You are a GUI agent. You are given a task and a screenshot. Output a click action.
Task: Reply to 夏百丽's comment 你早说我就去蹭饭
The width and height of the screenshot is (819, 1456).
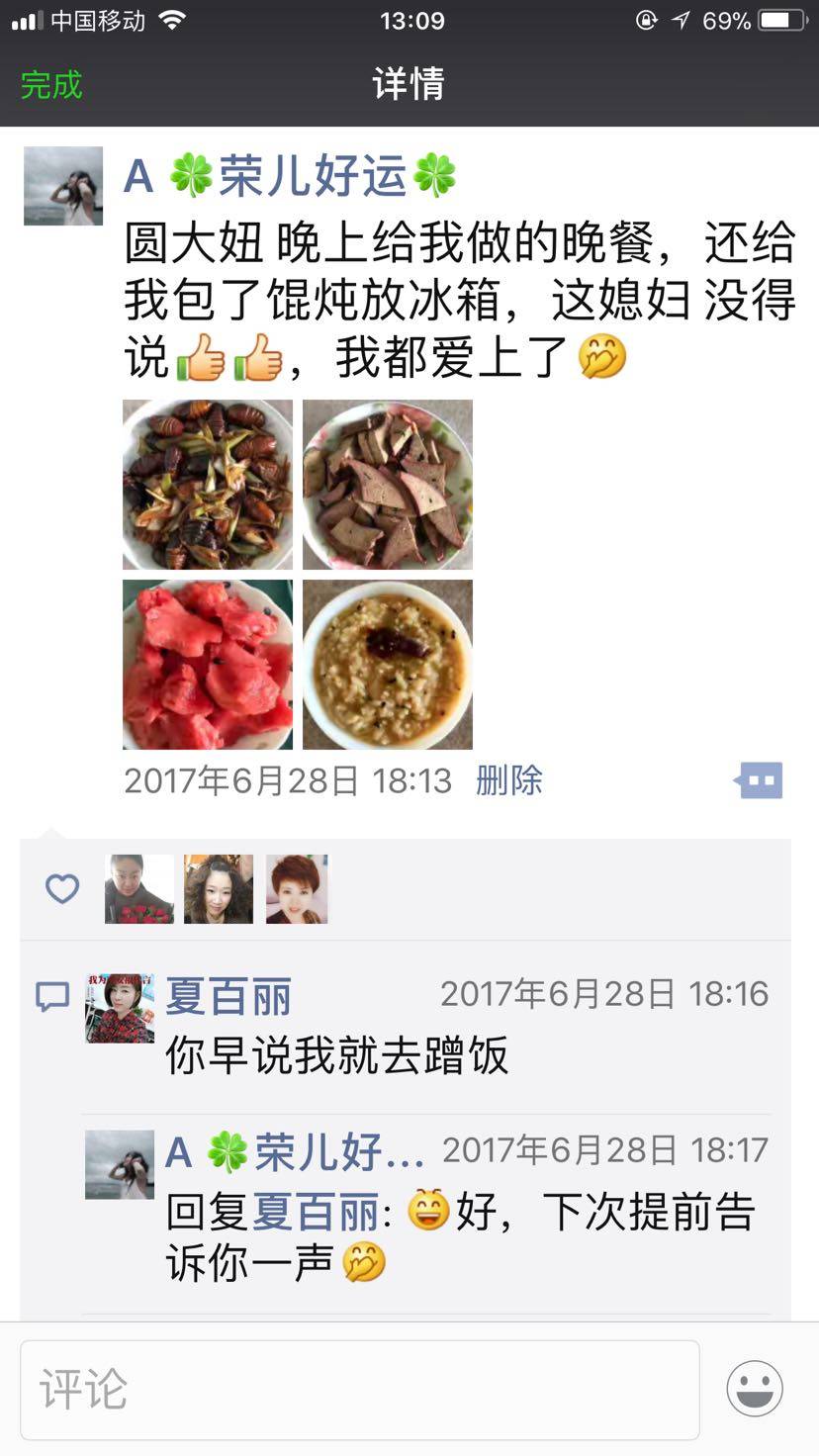tap(336, 1056)
